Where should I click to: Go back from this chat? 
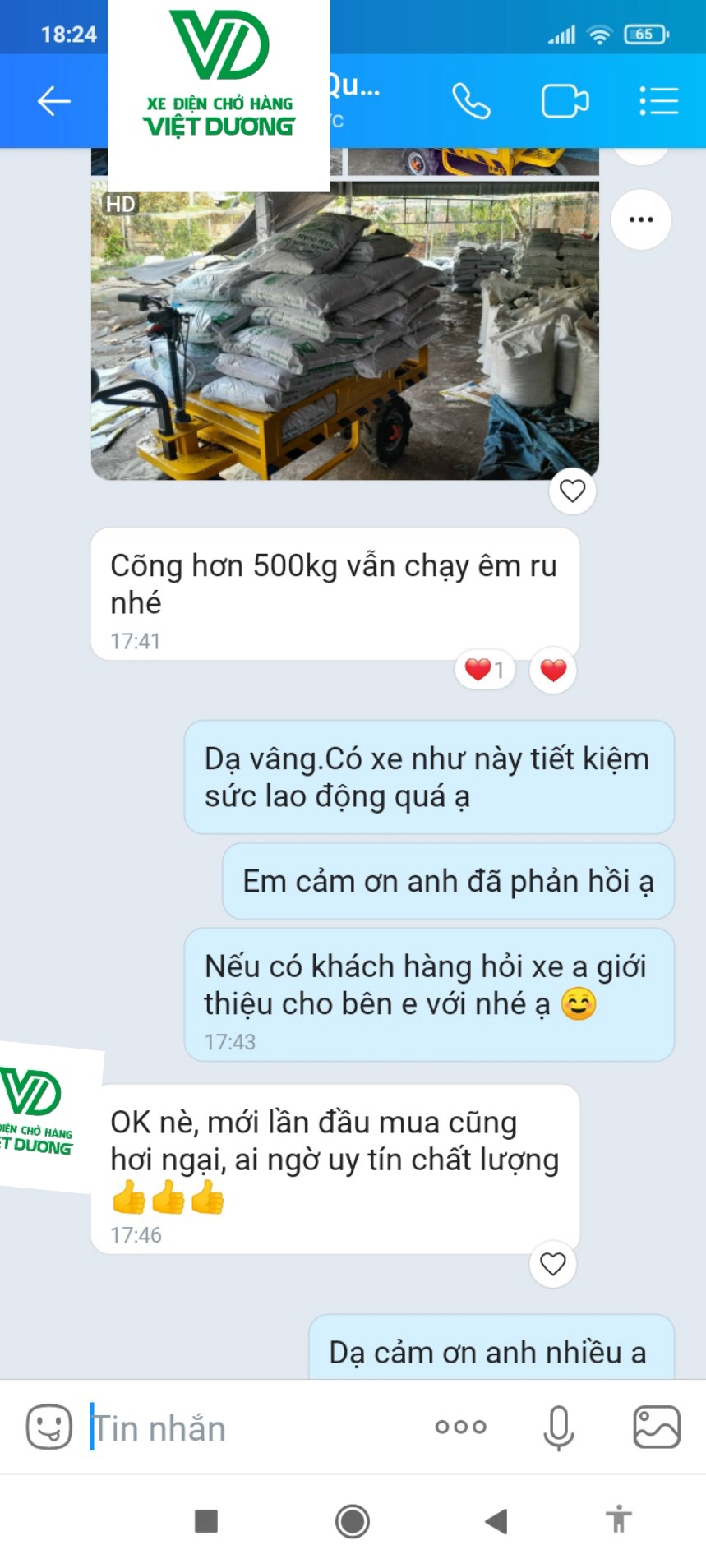54,101
